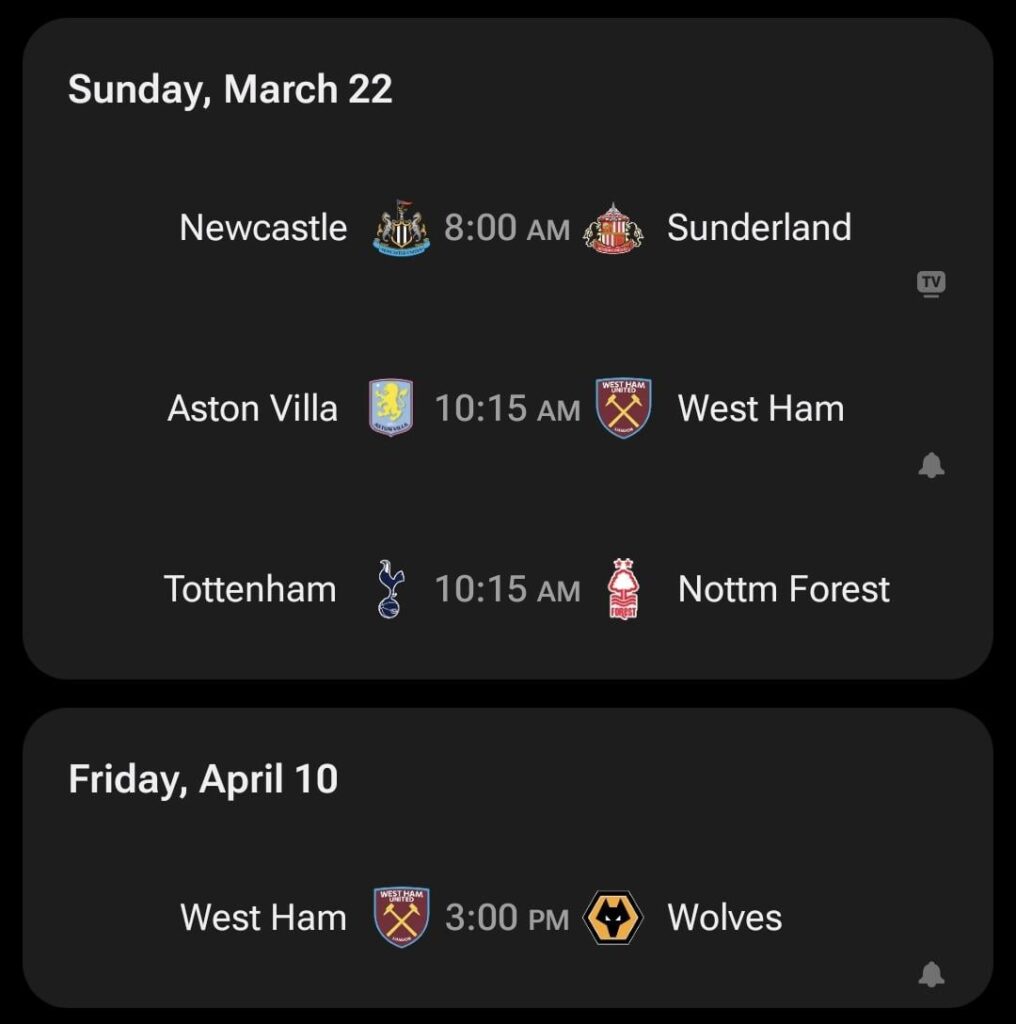Toggle the reminder bell on the Friday fixture
This screenshot has width=1016, height=1024.
pyautogui.click(x=931, y=972)
